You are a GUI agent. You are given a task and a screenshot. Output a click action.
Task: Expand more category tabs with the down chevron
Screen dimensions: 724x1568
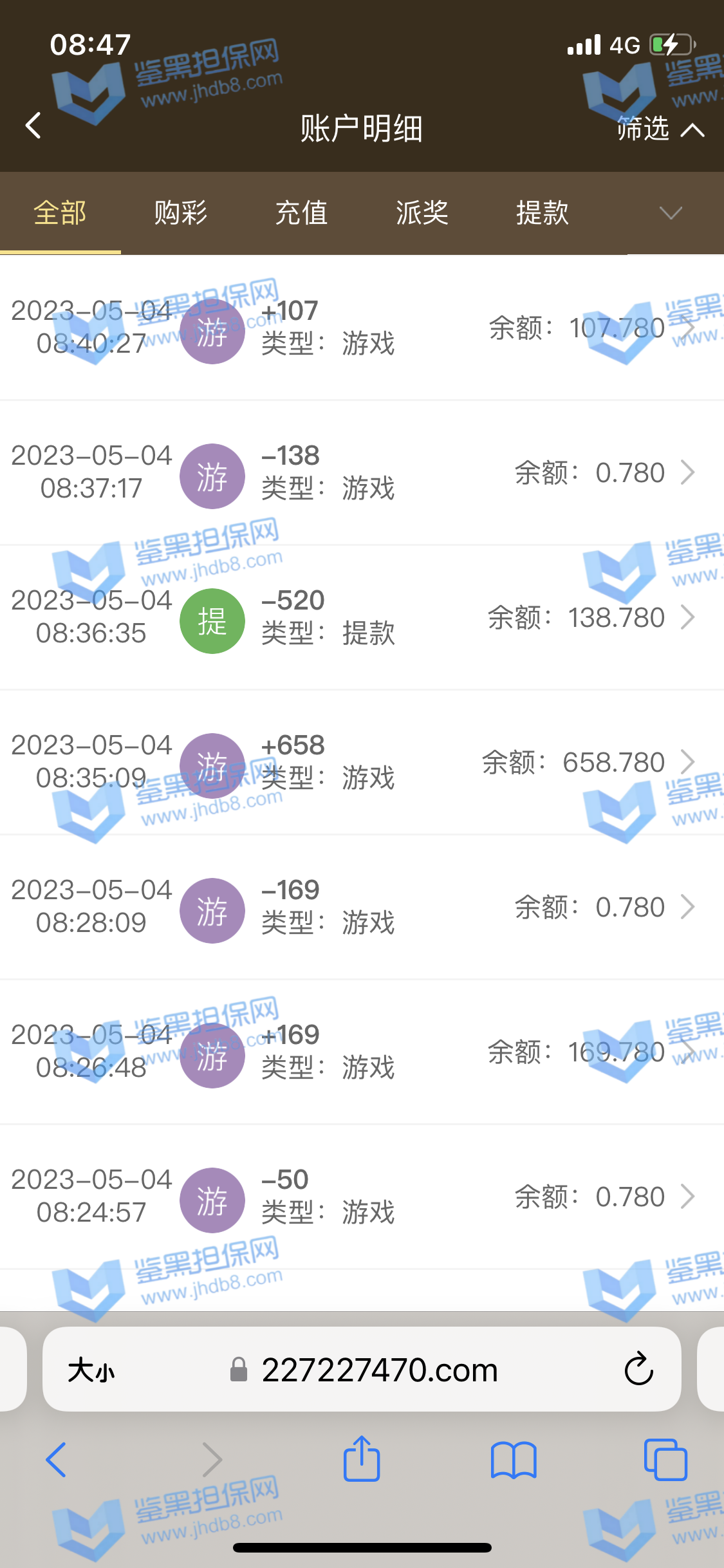click(671, 213)
